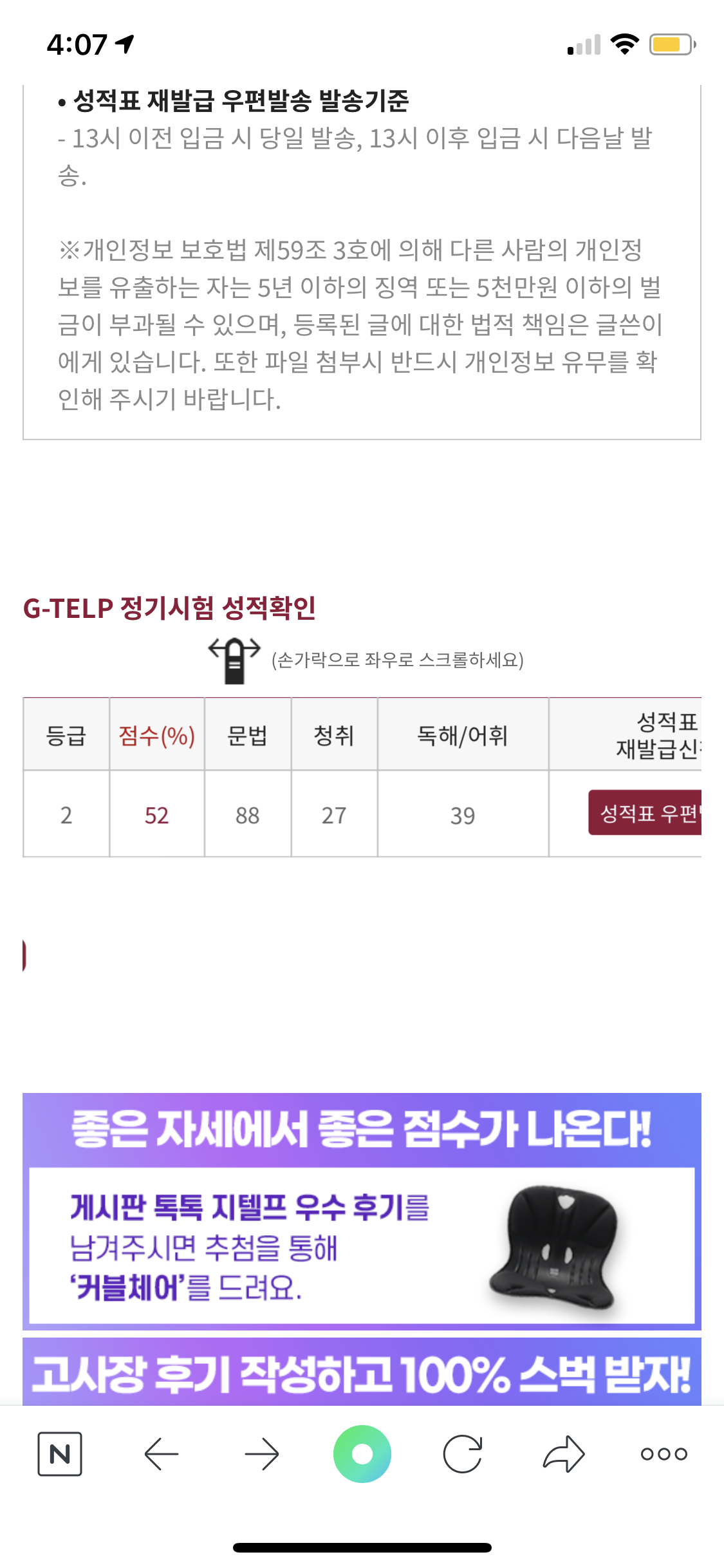
Task: Tap the 성적표 우편 reissue button
Action: [x=645, y=813]
